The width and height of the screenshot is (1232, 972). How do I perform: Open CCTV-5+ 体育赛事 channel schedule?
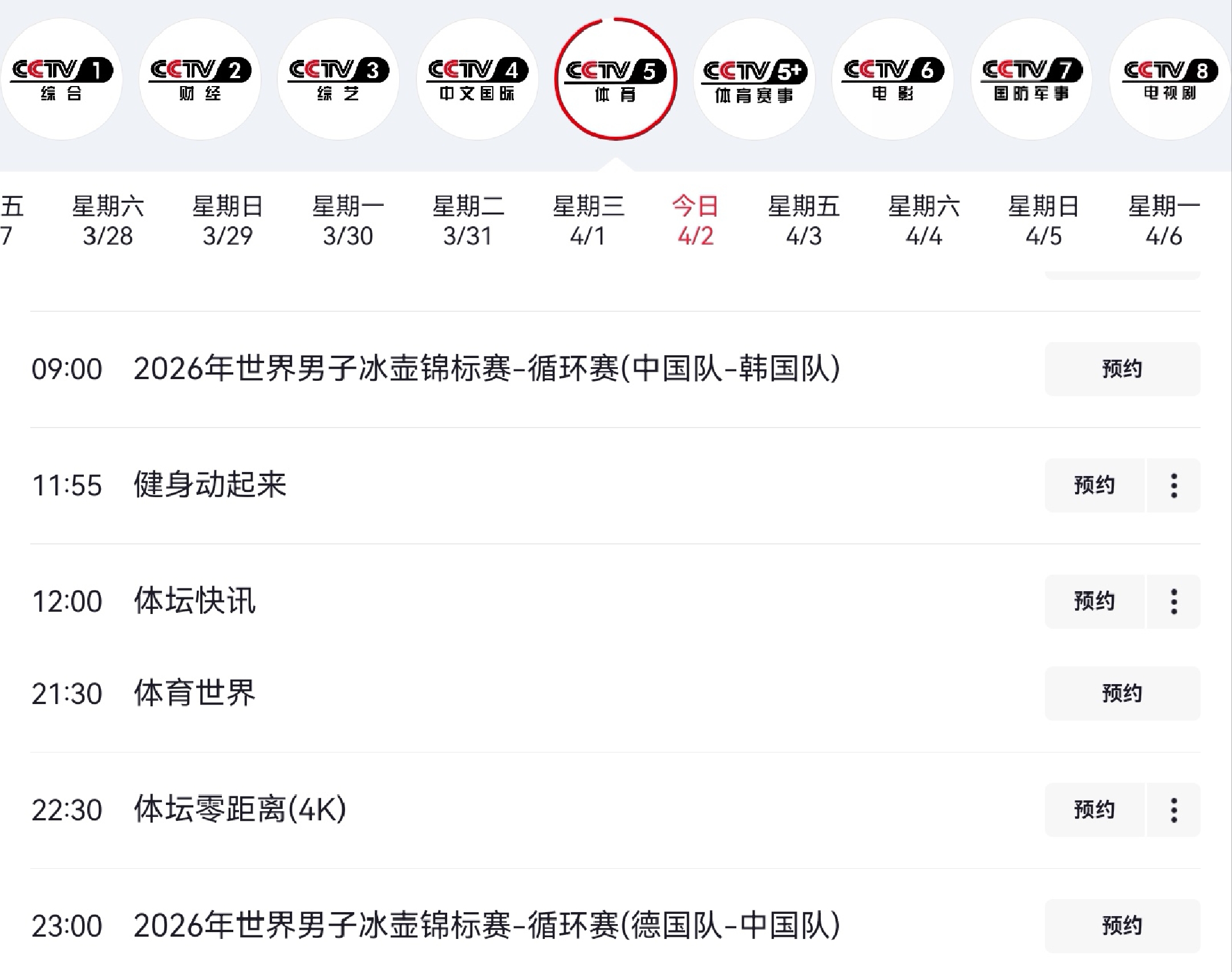[754, 79]
